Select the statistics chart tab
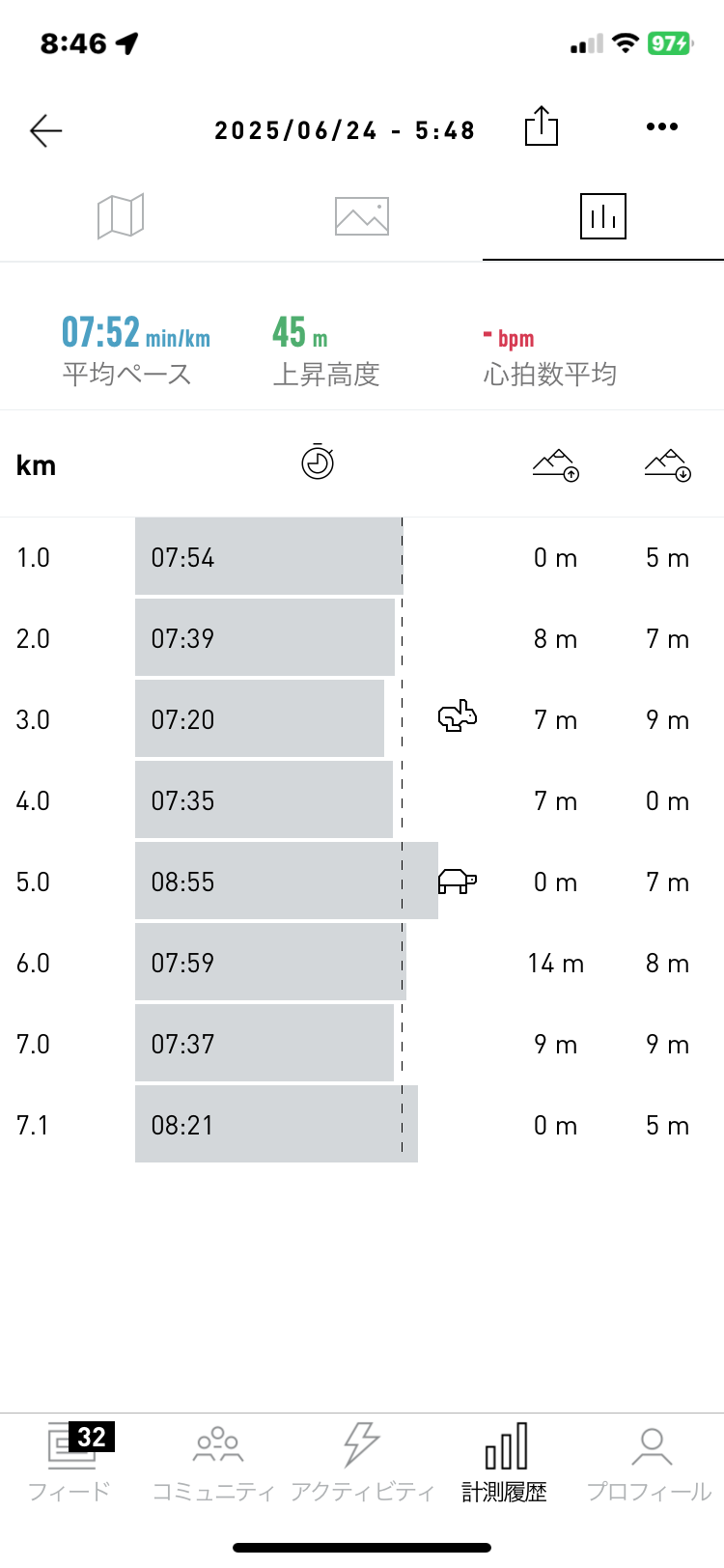724x1568 pixels. coord(603,215)
